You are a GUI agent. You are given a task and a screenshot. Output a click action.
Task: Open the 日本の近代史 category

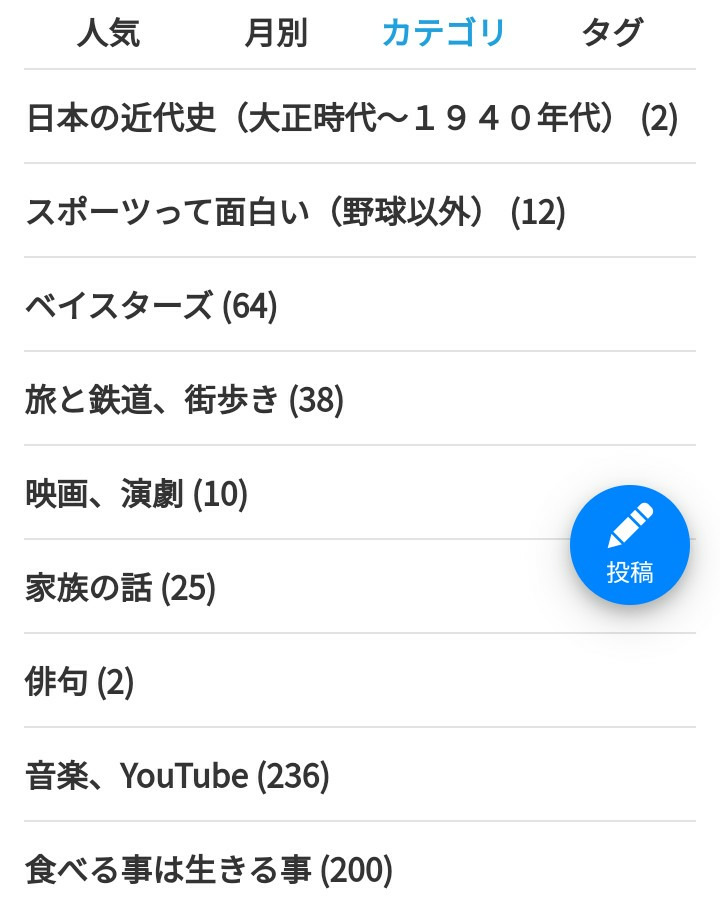tap(351, 118)
